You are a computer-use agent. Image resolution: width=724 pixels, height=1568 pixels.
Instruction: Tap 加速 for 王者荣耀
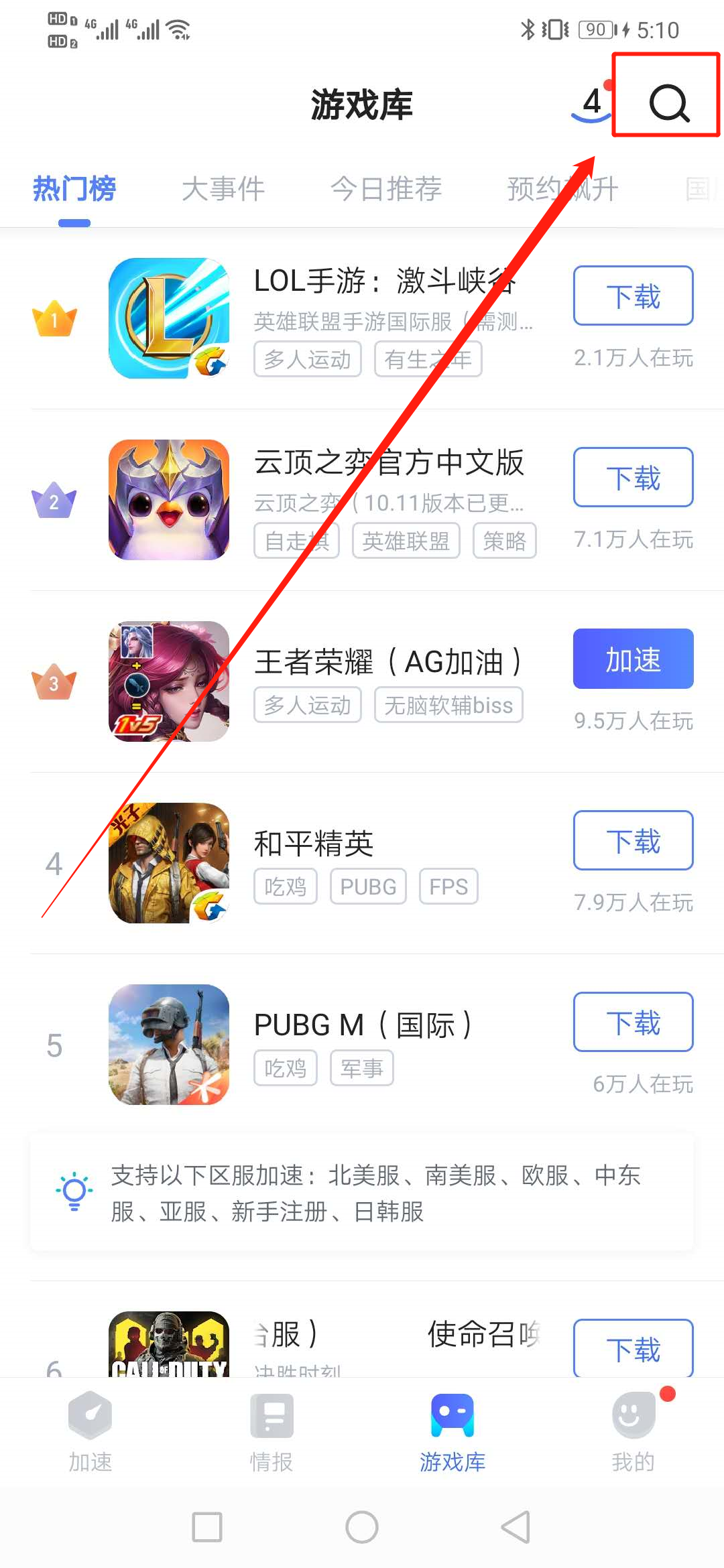633,659
